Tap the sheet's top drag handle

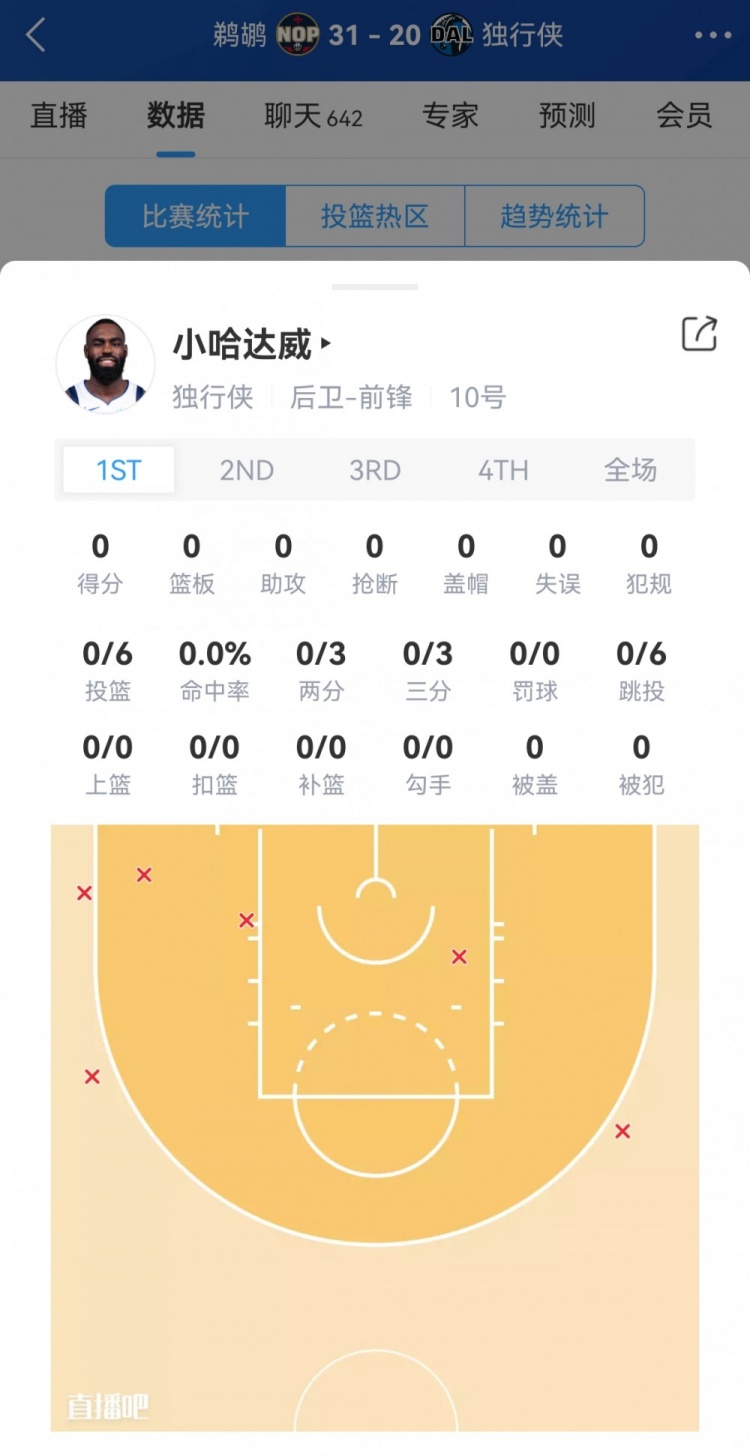tap(375, 287)
